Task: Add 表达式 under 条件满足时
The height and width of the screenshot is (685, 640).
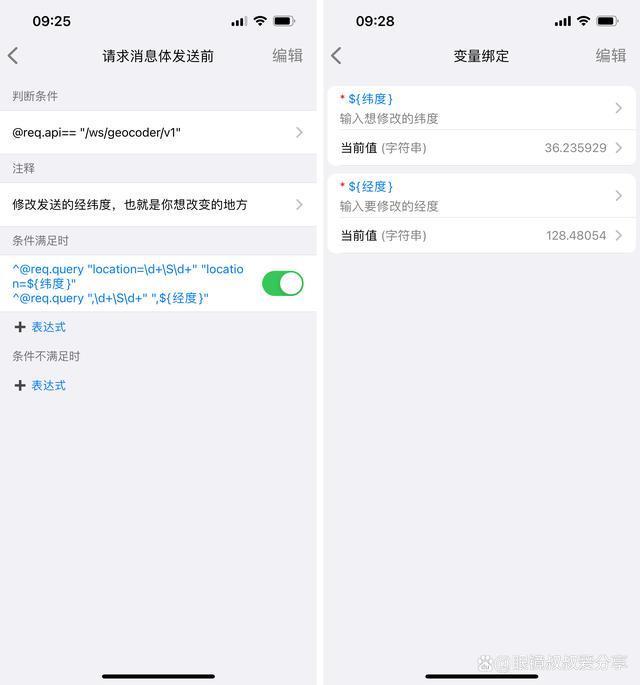Action: click(x=40, y=327)
